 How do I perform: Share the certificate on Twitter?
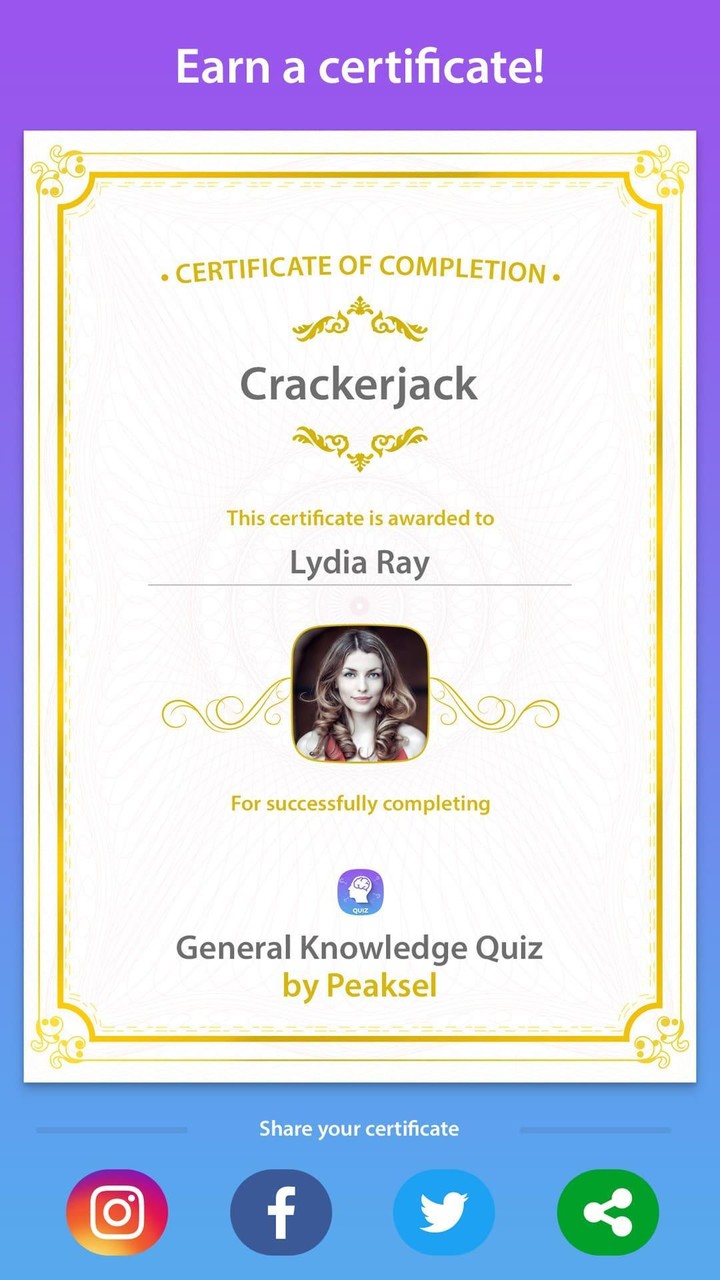point(444,1212)
